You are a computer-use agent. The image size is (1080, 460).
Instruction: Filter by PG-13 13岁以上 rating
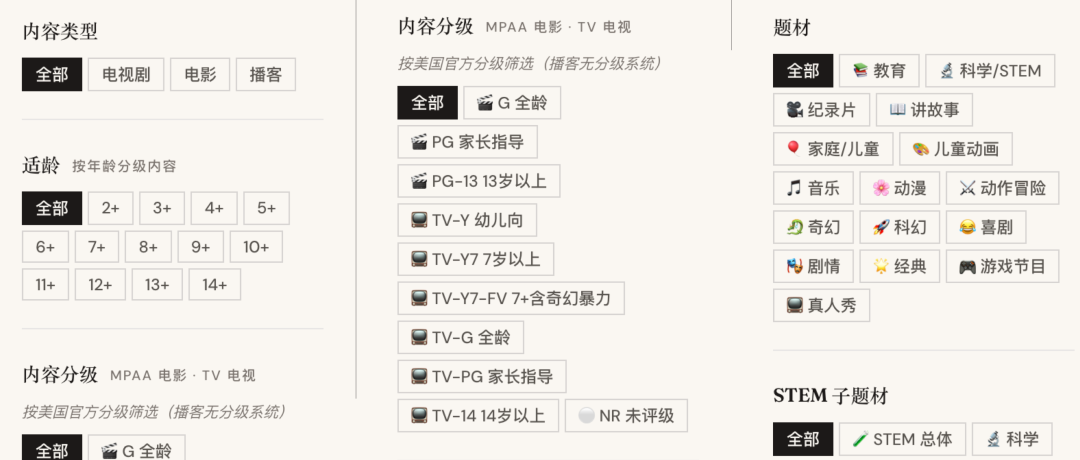point(478,181)
